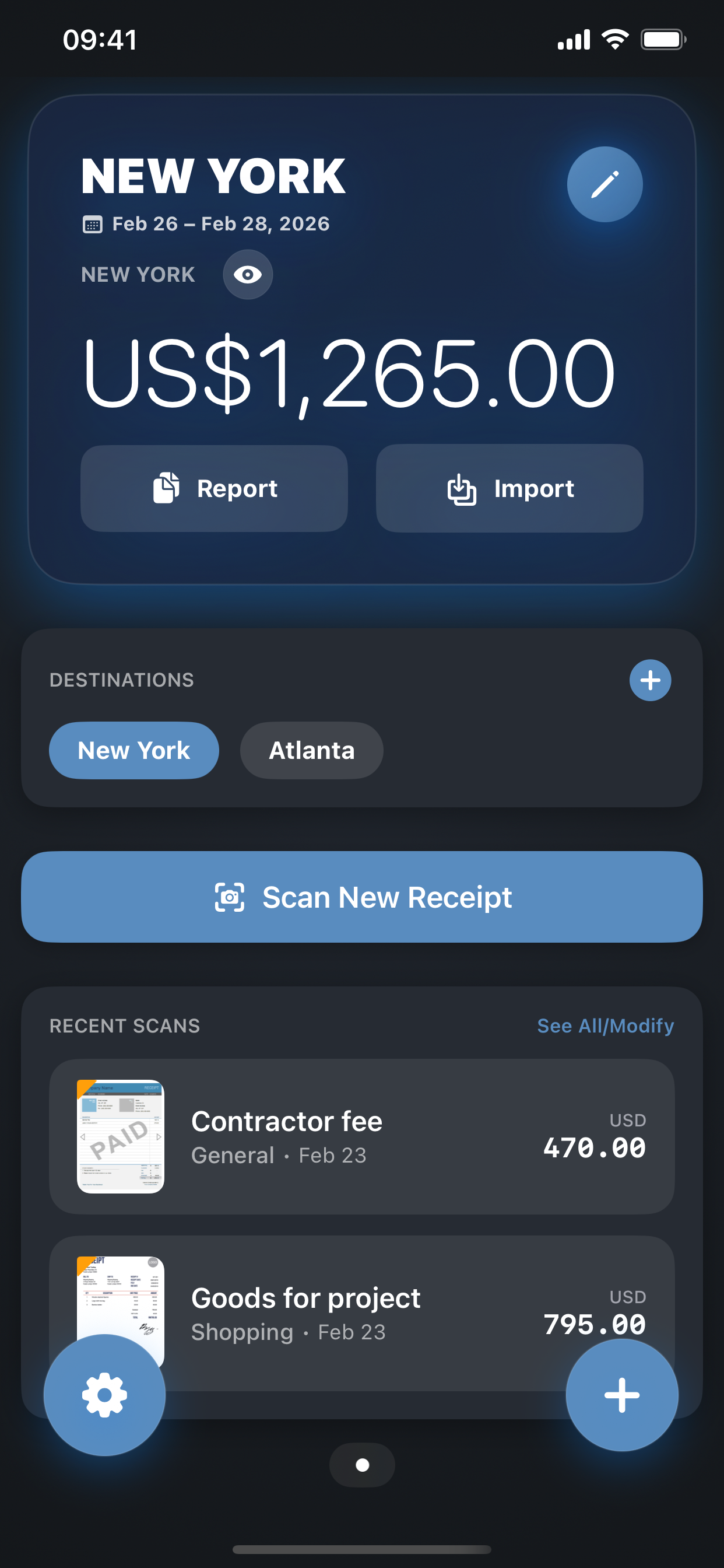Edit the New York trip details
Image resolution: width=724 pixels, height=1568 pixels.
[604, 184]
